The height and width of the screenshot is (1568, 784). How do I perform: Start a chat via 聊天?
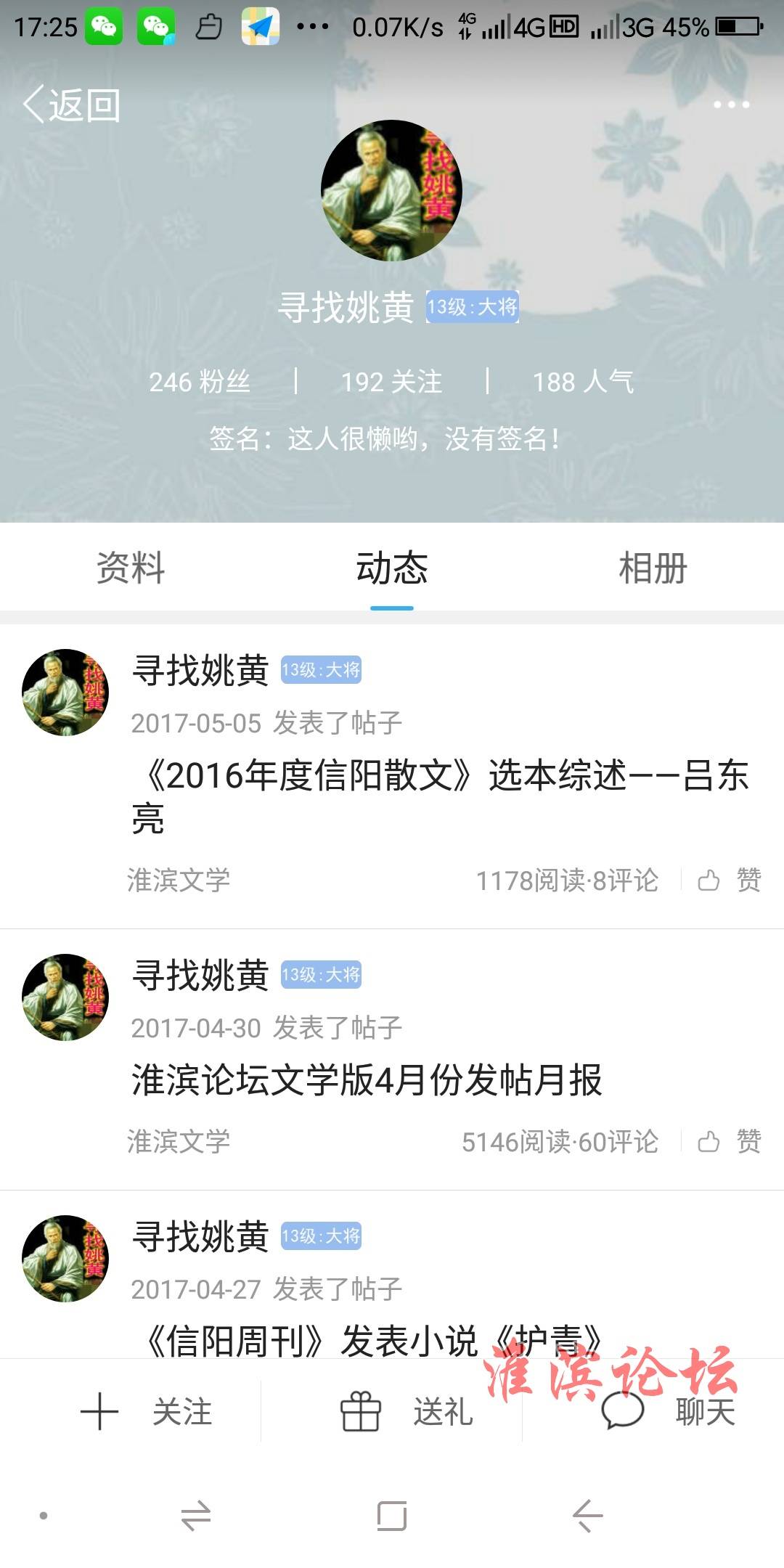coord(668,1412)
